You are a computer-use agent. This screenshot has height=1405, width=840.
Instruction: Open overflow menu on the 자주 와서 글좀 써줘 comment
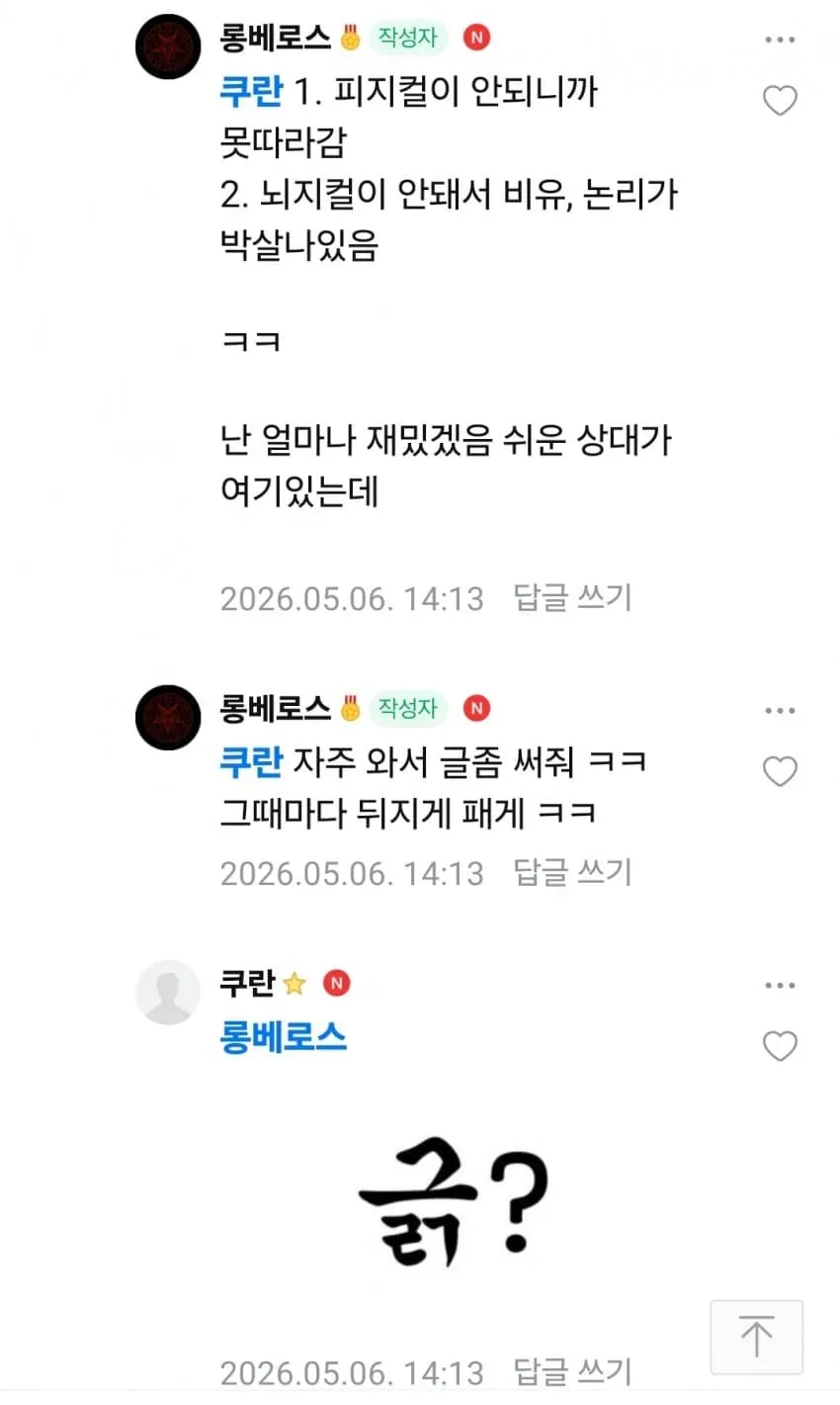click(x=780, y=711)
